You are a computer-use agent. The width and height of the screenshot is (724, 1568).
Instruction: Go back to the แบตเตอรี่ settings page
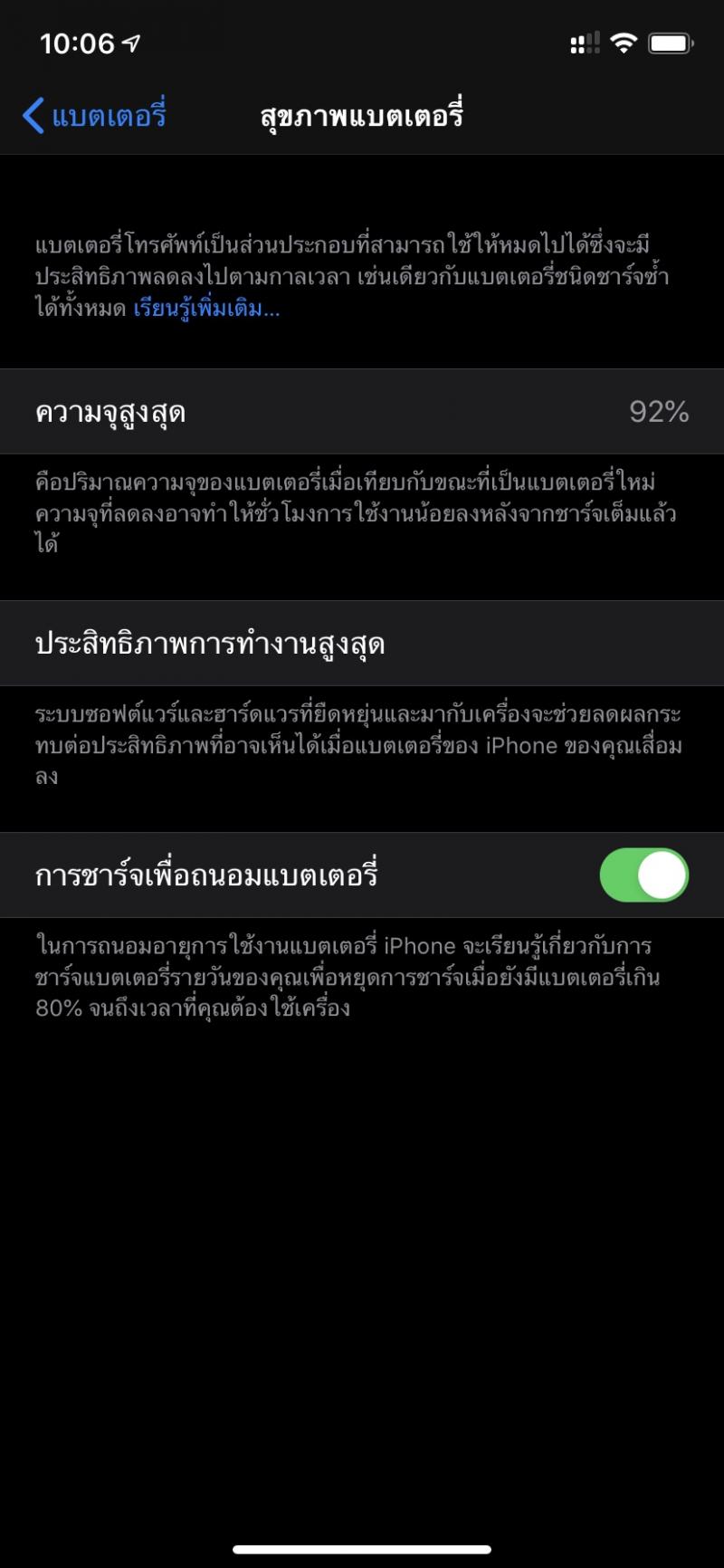(x=94, y=116)
